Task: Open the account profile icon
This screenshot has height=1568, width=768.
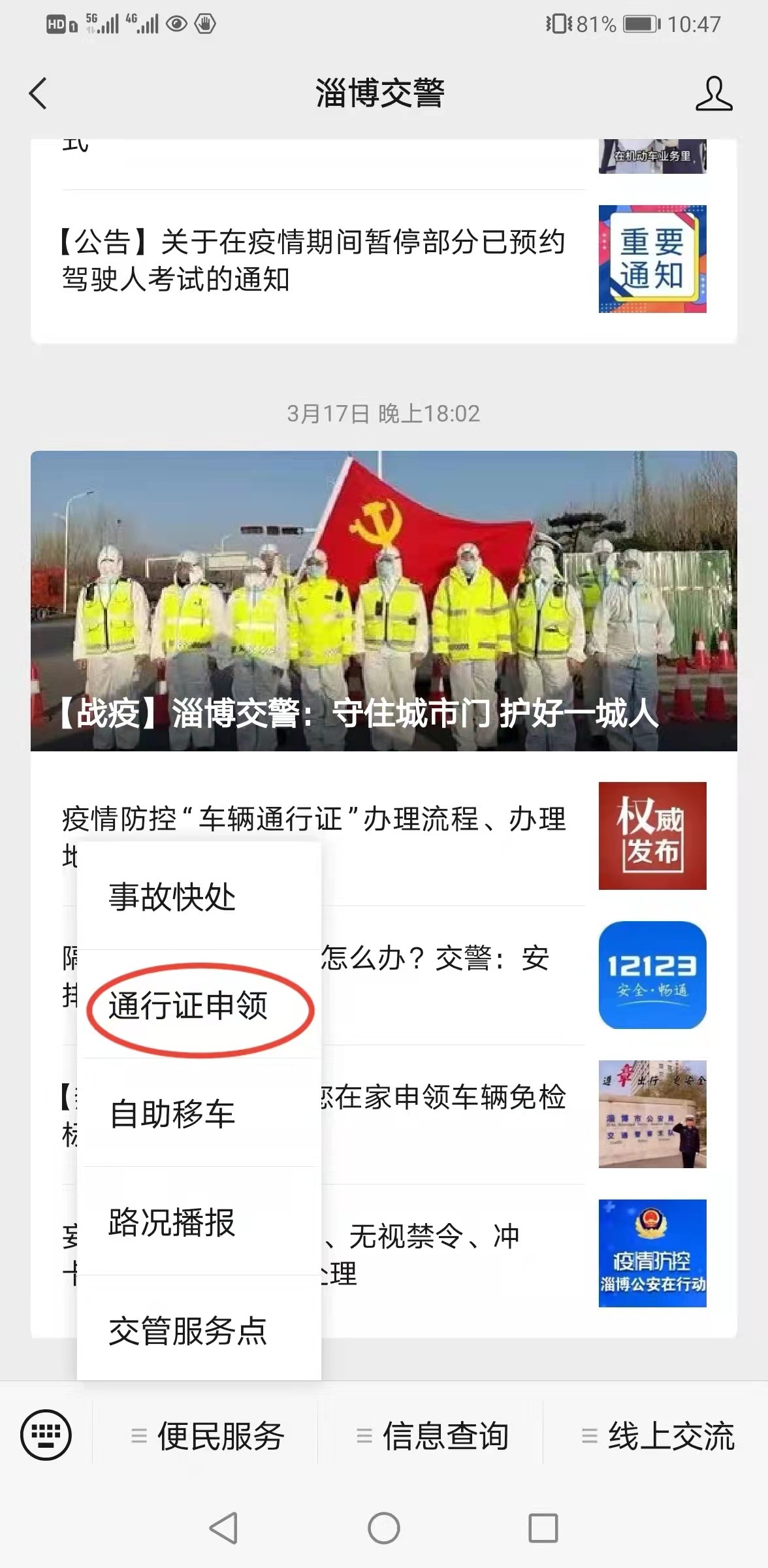Action: pyautogui.click(x=713, y=94)
